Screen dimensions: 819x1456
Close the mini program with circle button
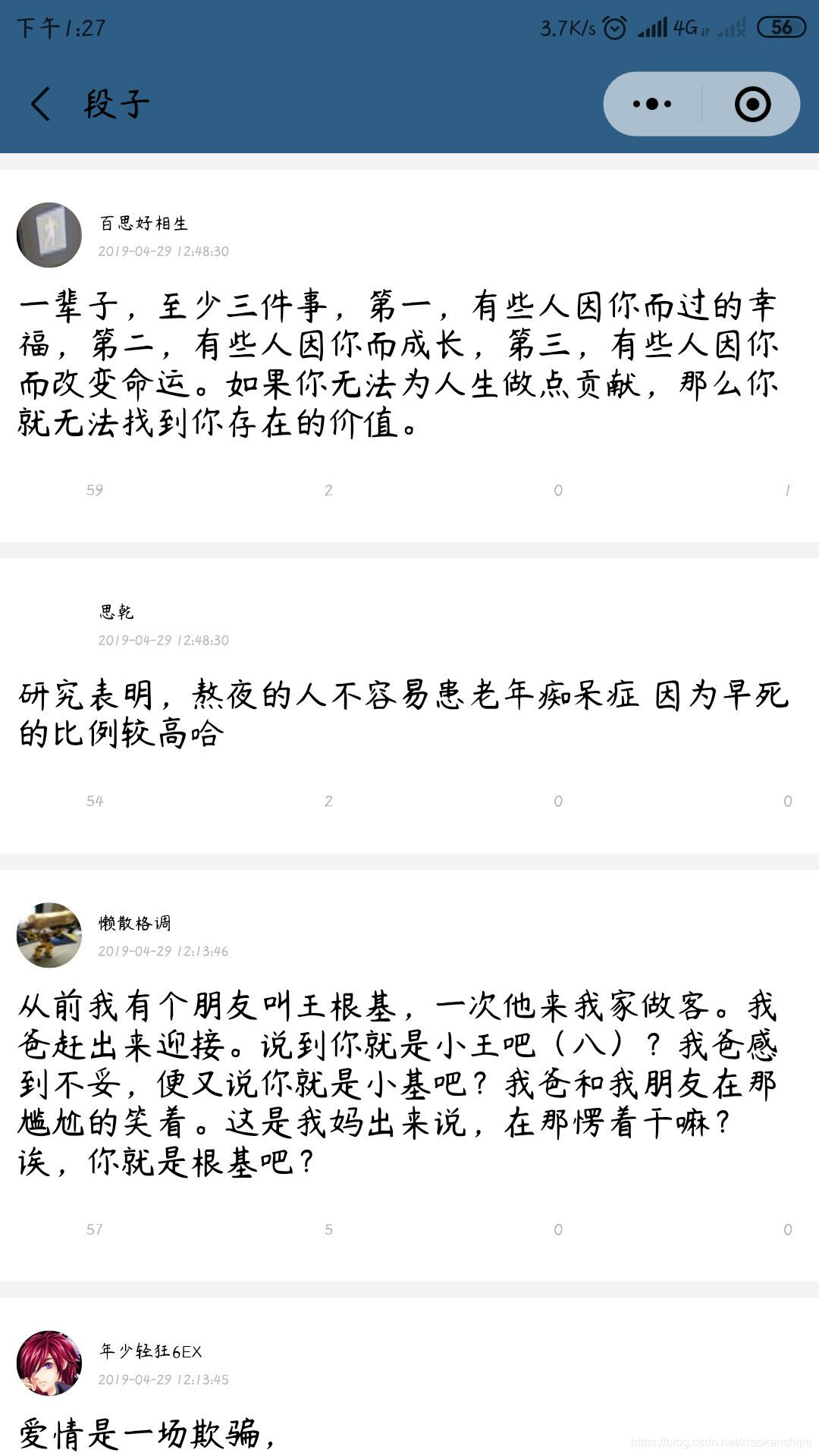tap(752, 104)
